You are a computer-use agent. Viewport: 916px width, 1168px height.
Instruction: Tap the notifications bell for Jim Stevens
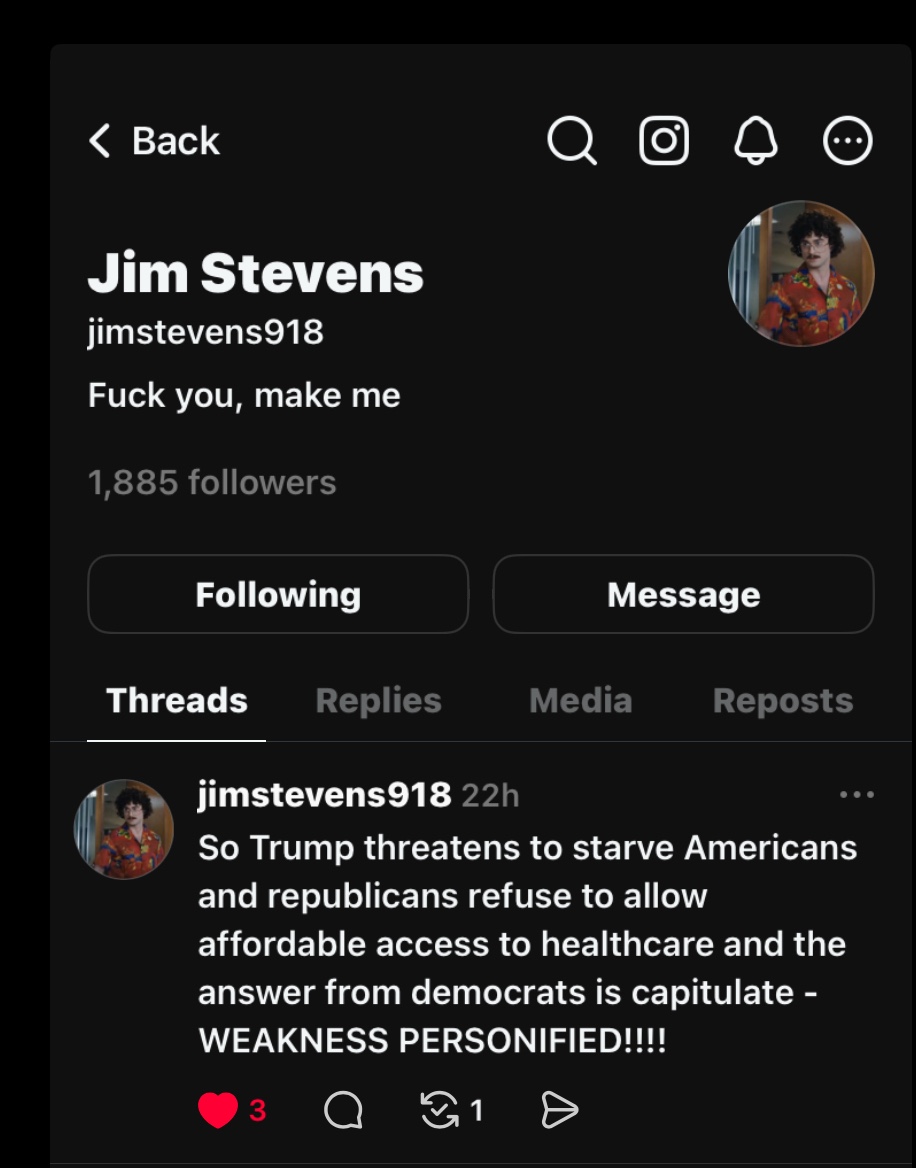coord(756,141)
